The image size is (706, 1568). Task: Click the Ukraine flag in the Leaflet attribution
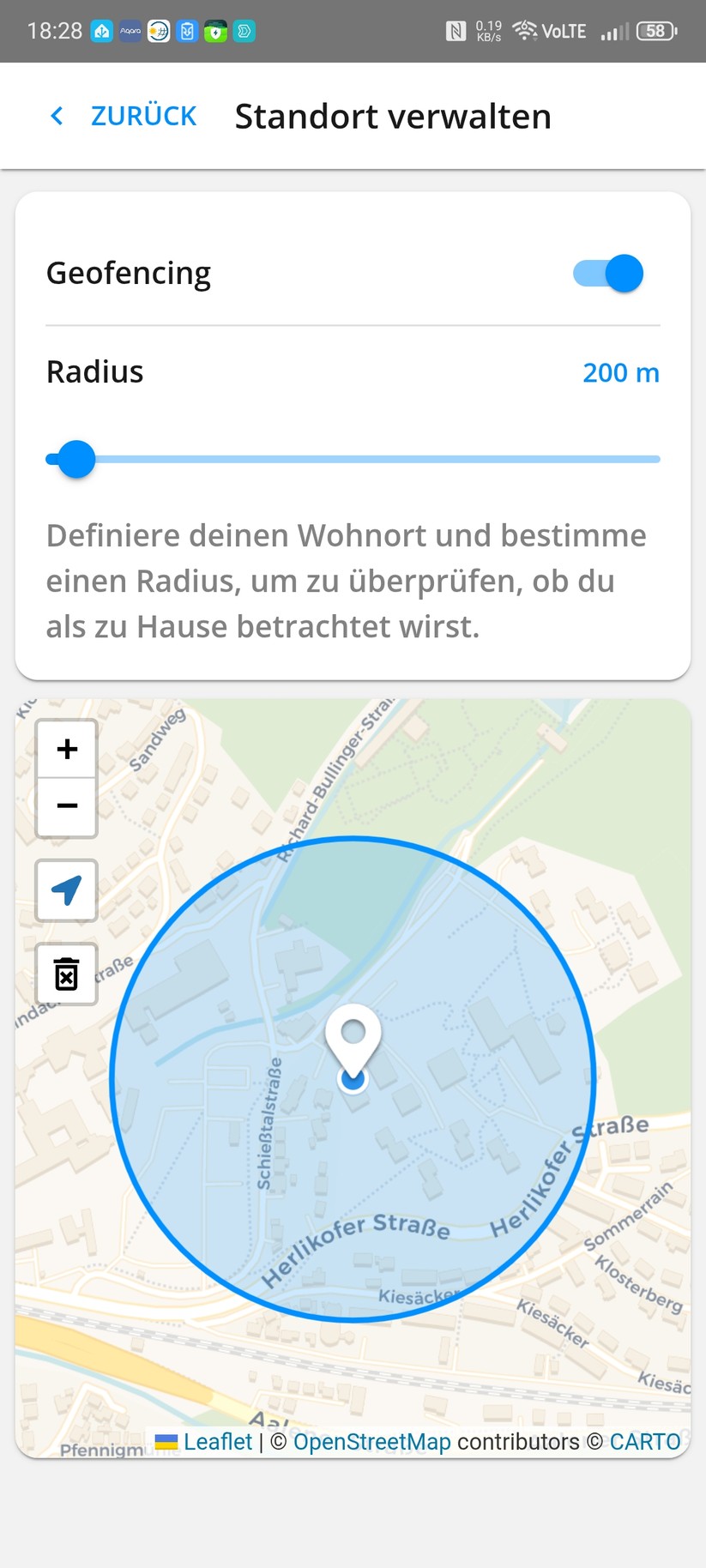pos(164,1442)
